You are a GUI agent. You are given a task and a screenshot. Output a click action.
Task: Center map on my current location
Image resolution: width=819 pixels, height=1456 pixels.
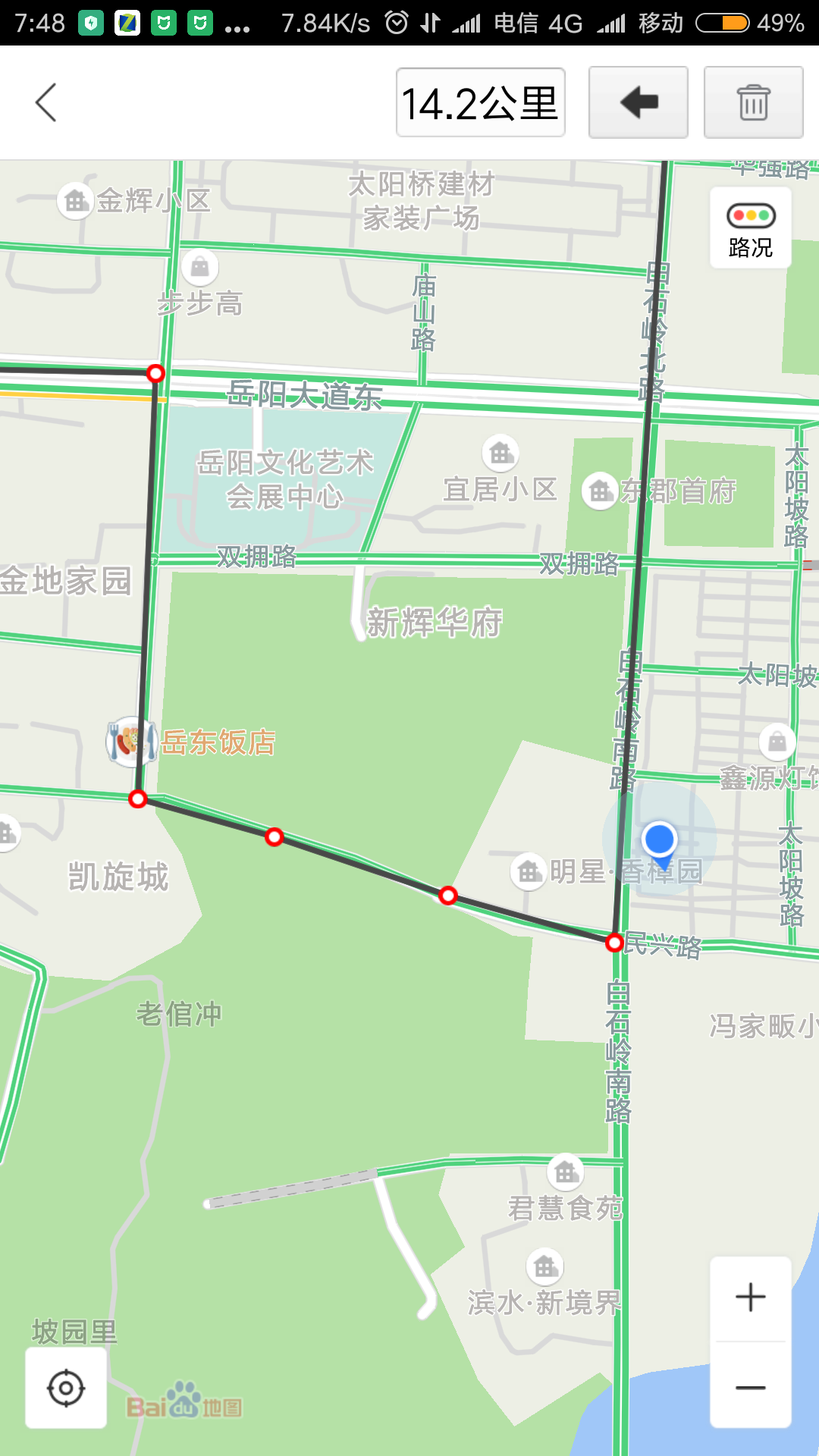tap(66, 1388)
